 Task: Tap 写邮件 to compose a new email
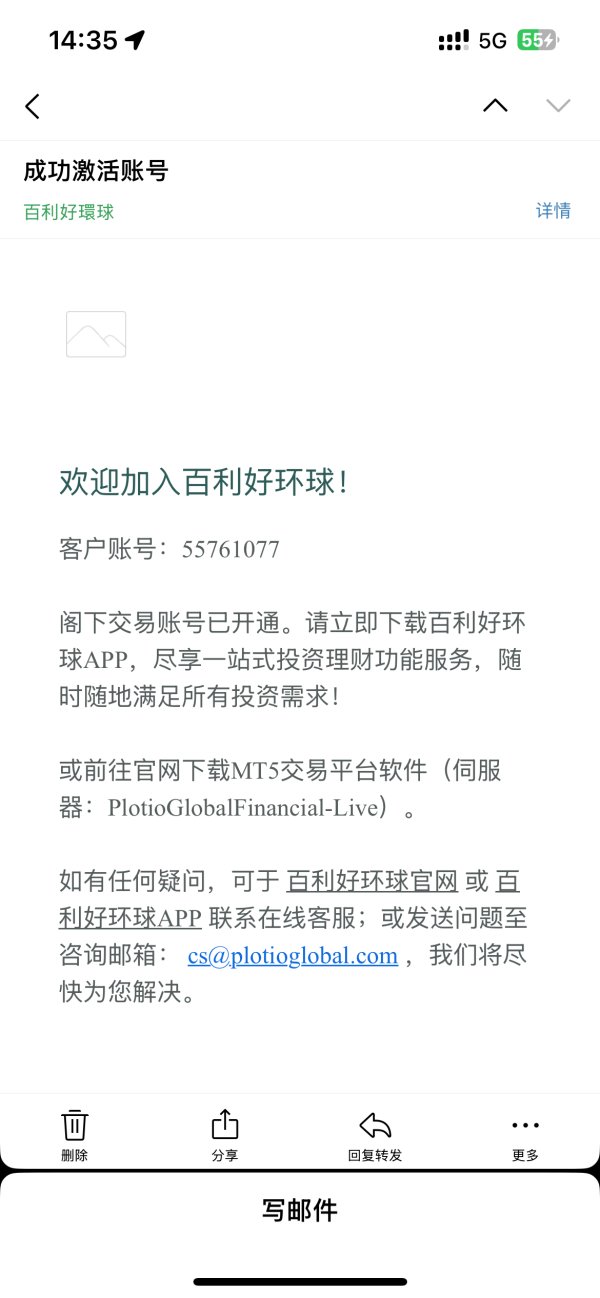pos(300,1210)
